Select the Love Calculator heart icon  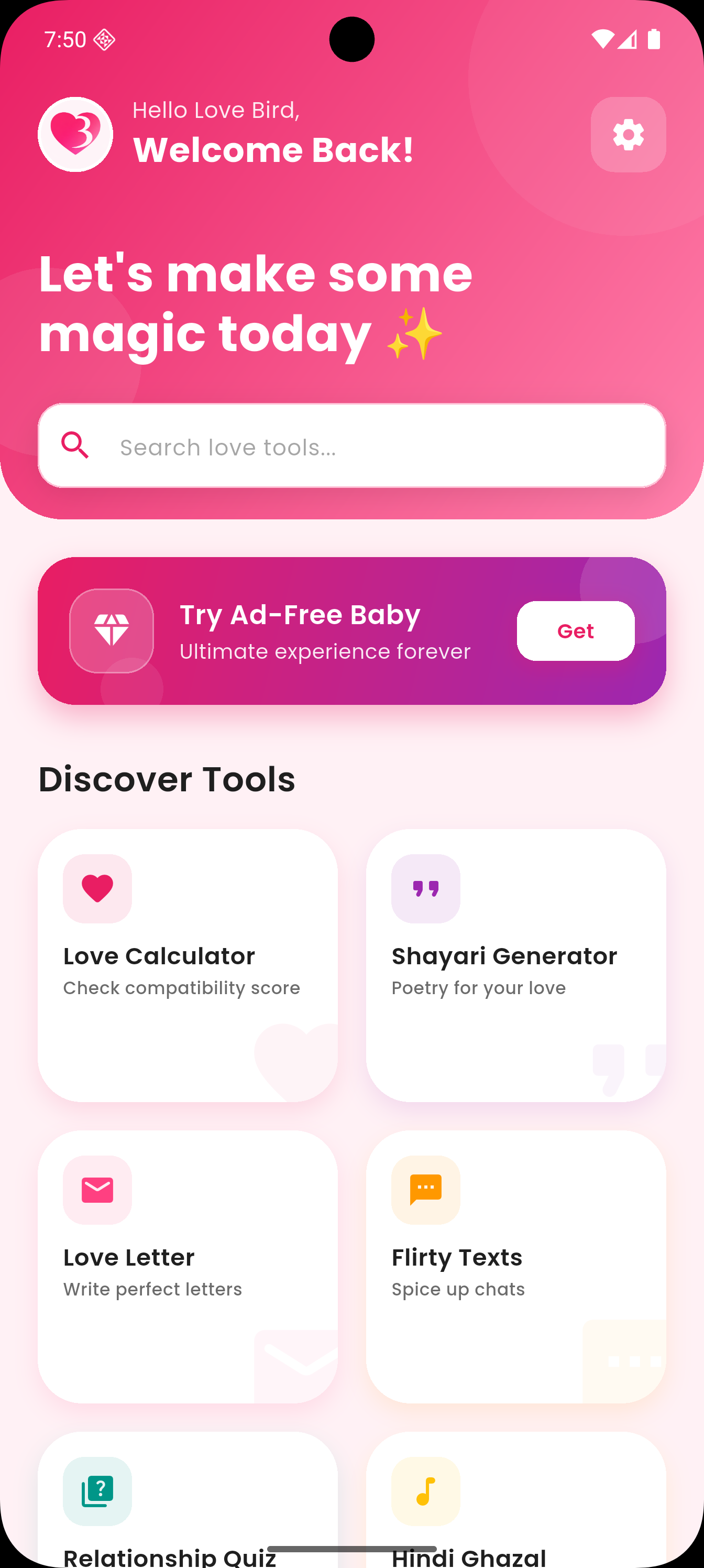coord(97,889)
